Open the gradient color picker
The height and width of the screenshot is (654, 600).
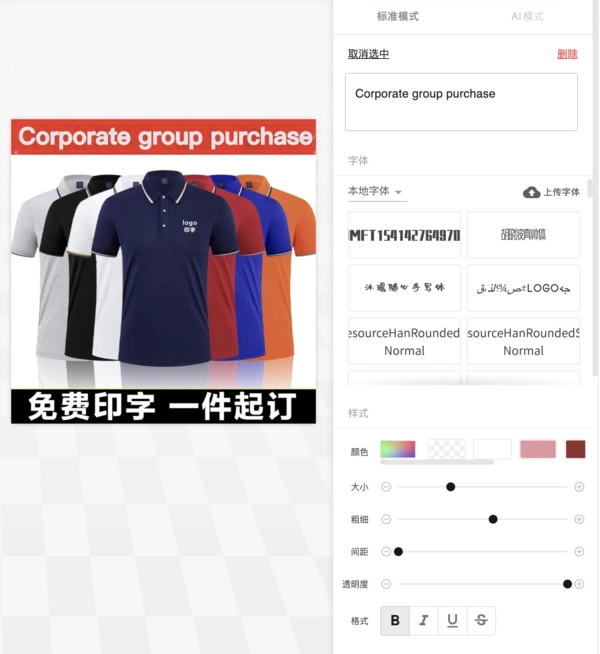pos(397,450)
